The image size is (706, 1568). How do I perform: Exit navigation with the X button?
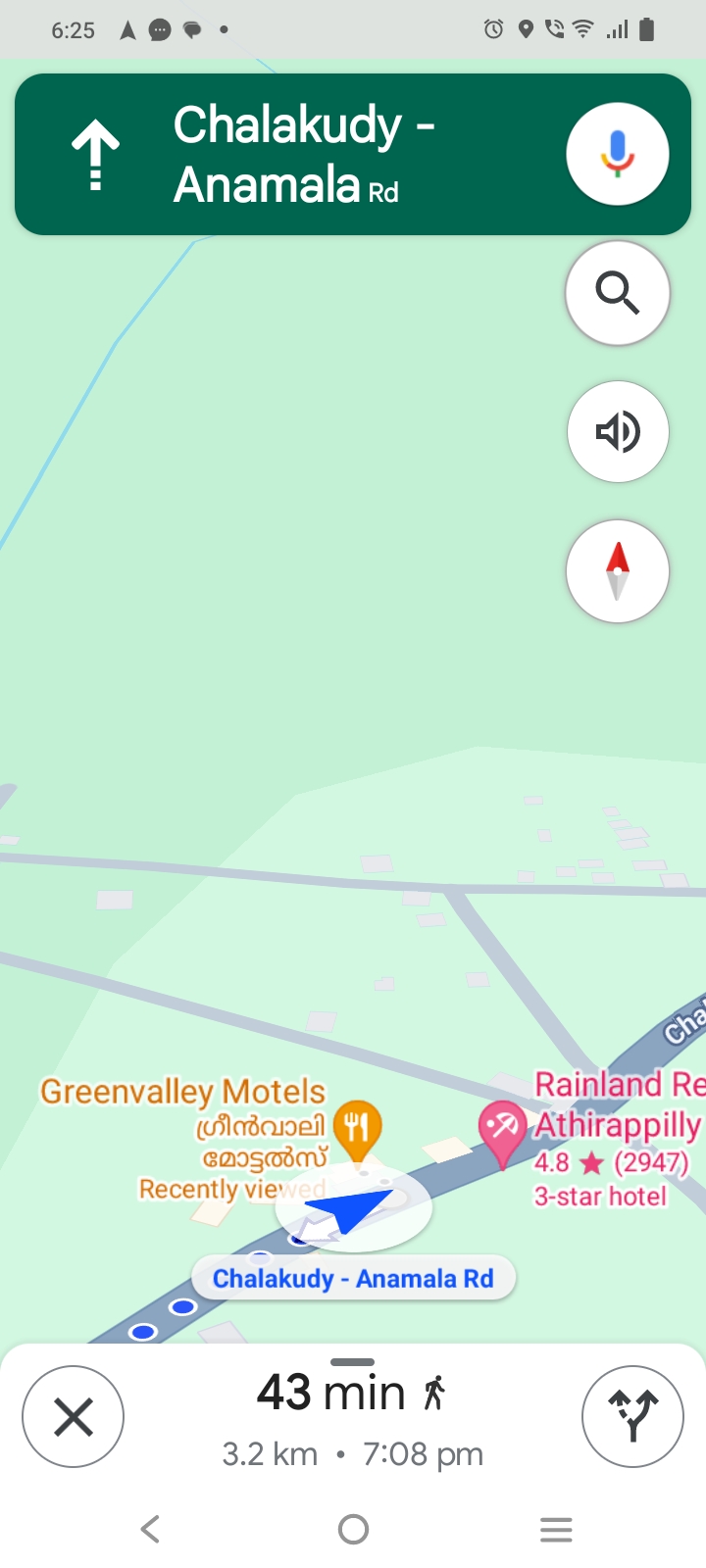[x=74, y=1416]
